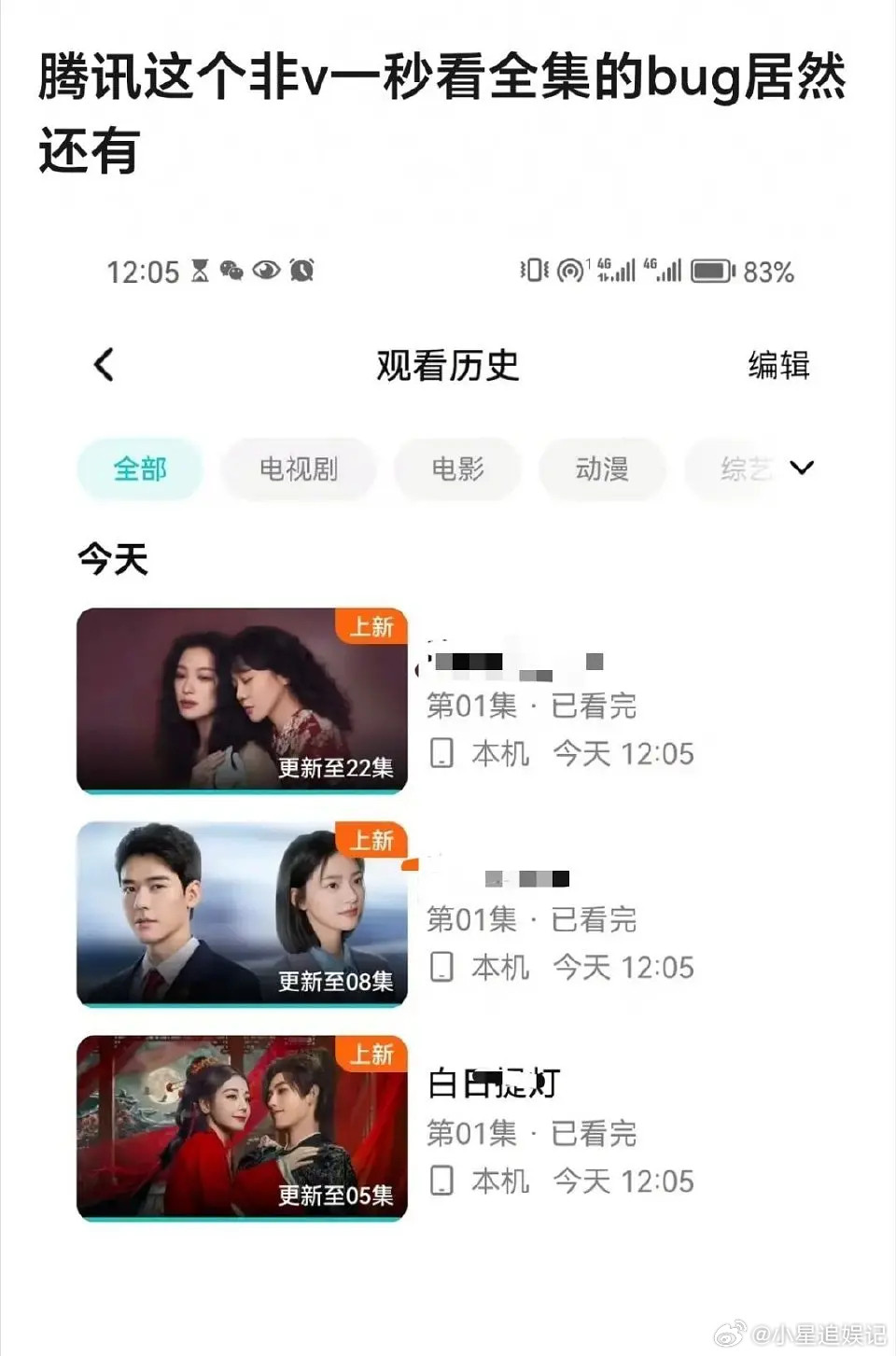
Task: Open the drama titled 白日提灯
Action: (x=492, y=1083)
